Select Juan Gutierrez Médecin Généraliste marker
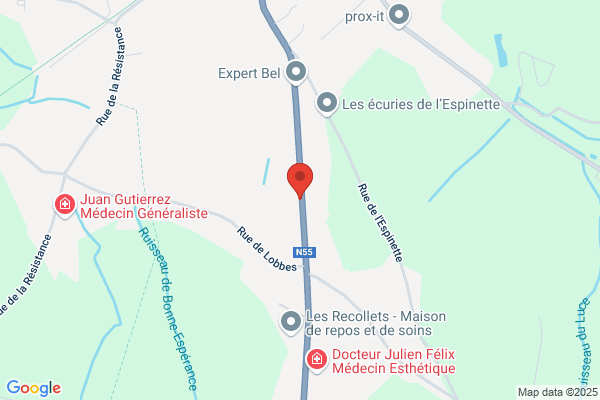 pyautogui.click(x=65, y=205)
